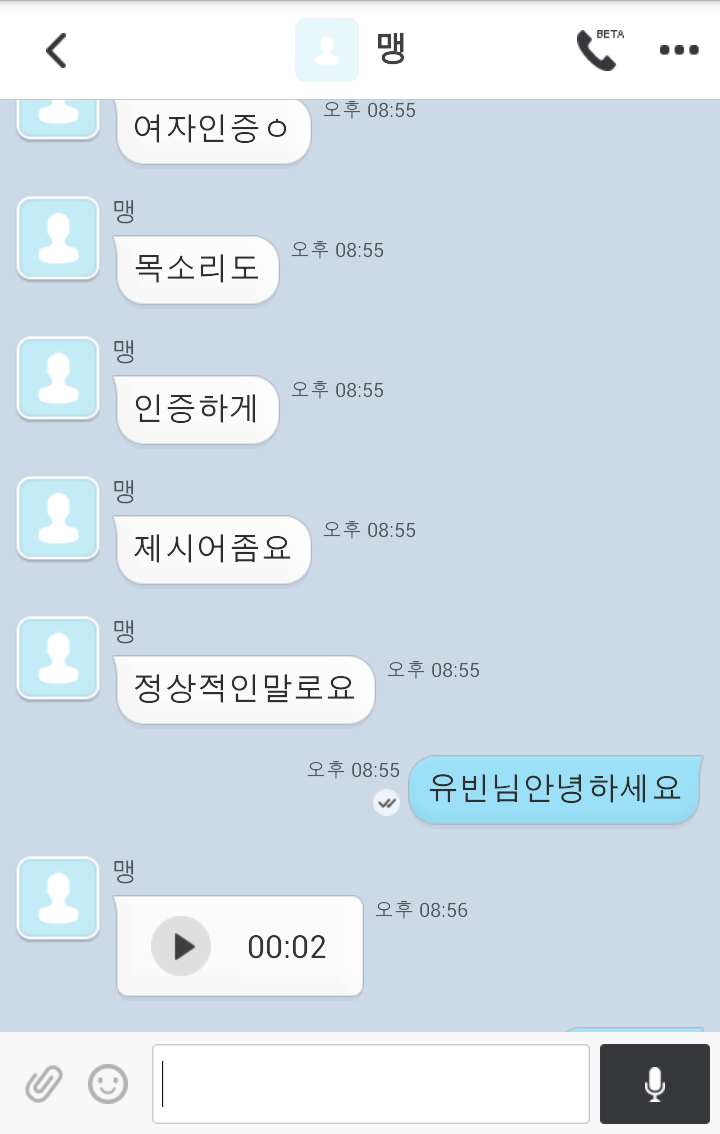Record a voice message with microphone button
Screen dimensions: 720x1134
[654, 1084]
